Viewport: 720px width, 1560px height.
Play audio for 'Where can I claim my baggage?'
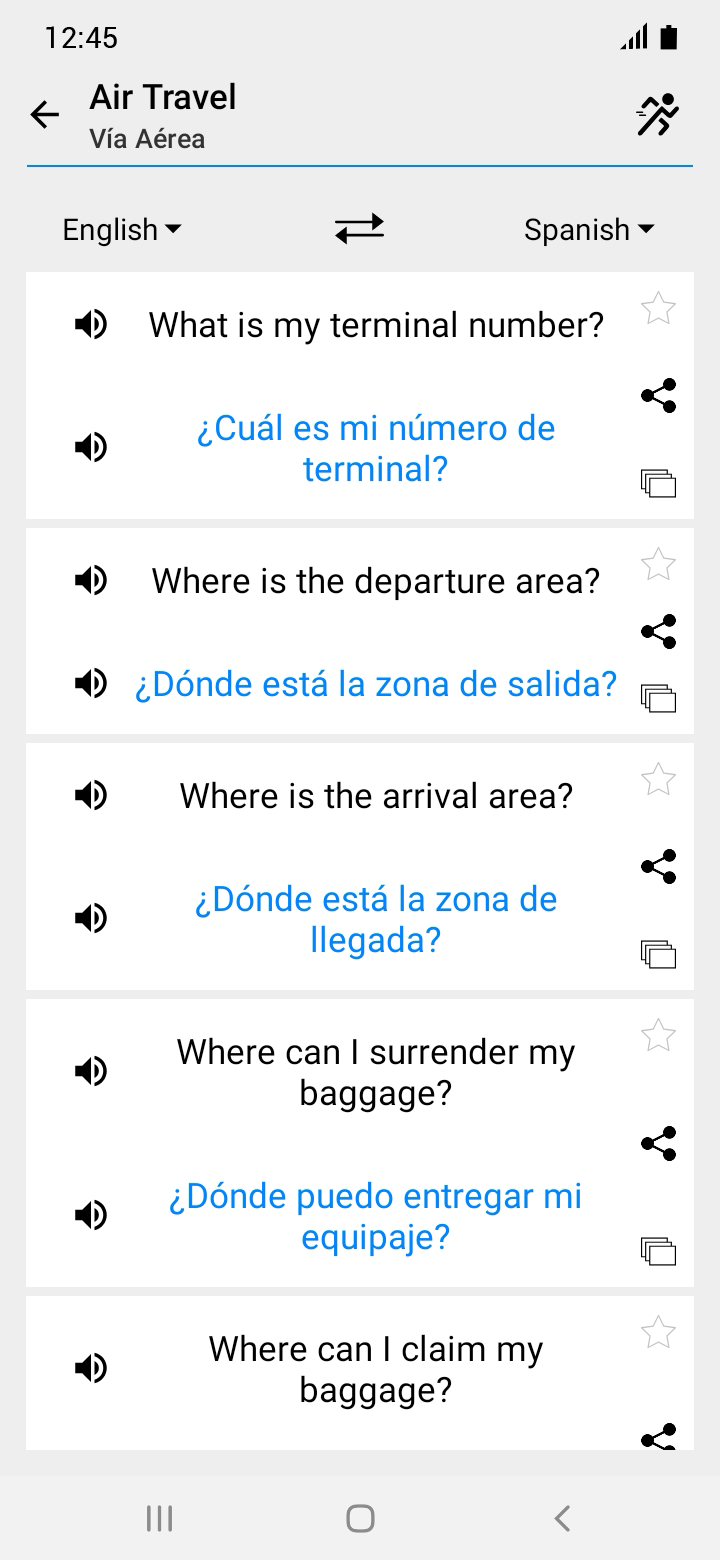tap(91, 1368)
